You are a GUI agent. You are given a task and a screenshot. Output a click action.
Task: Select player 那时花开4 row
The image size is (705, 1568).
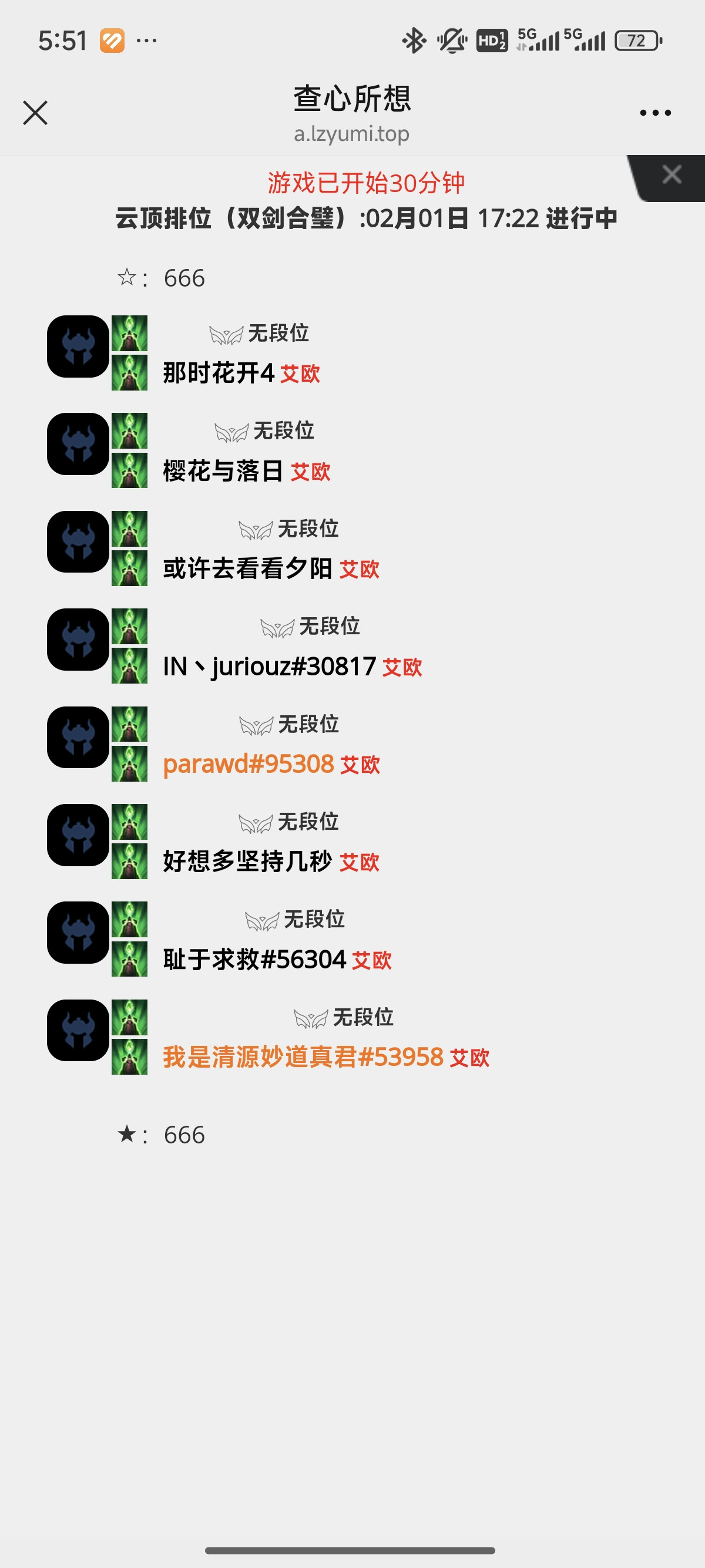[219, 372]
